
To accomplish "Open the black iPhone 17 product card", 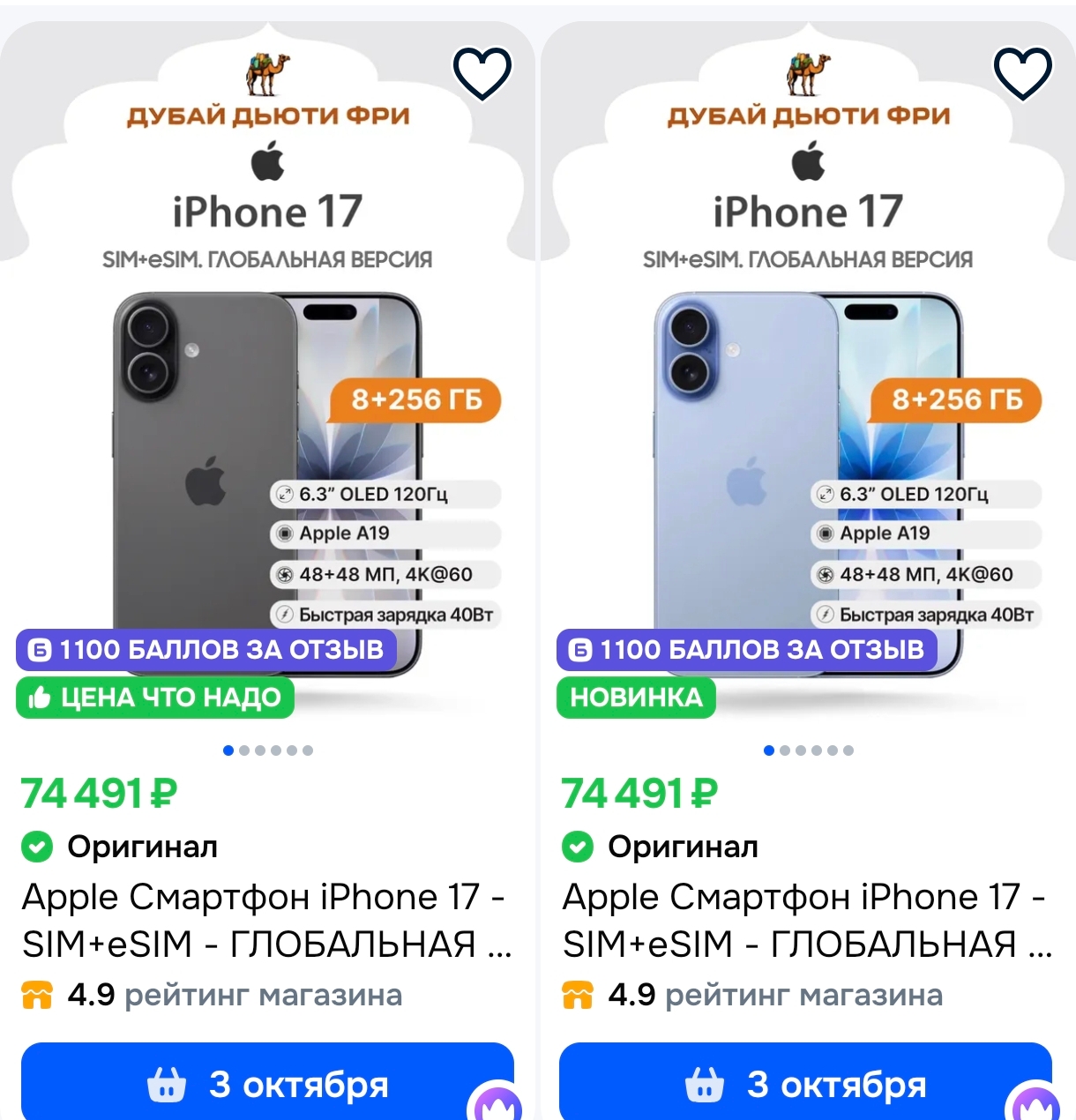I will tap(266, 920).
